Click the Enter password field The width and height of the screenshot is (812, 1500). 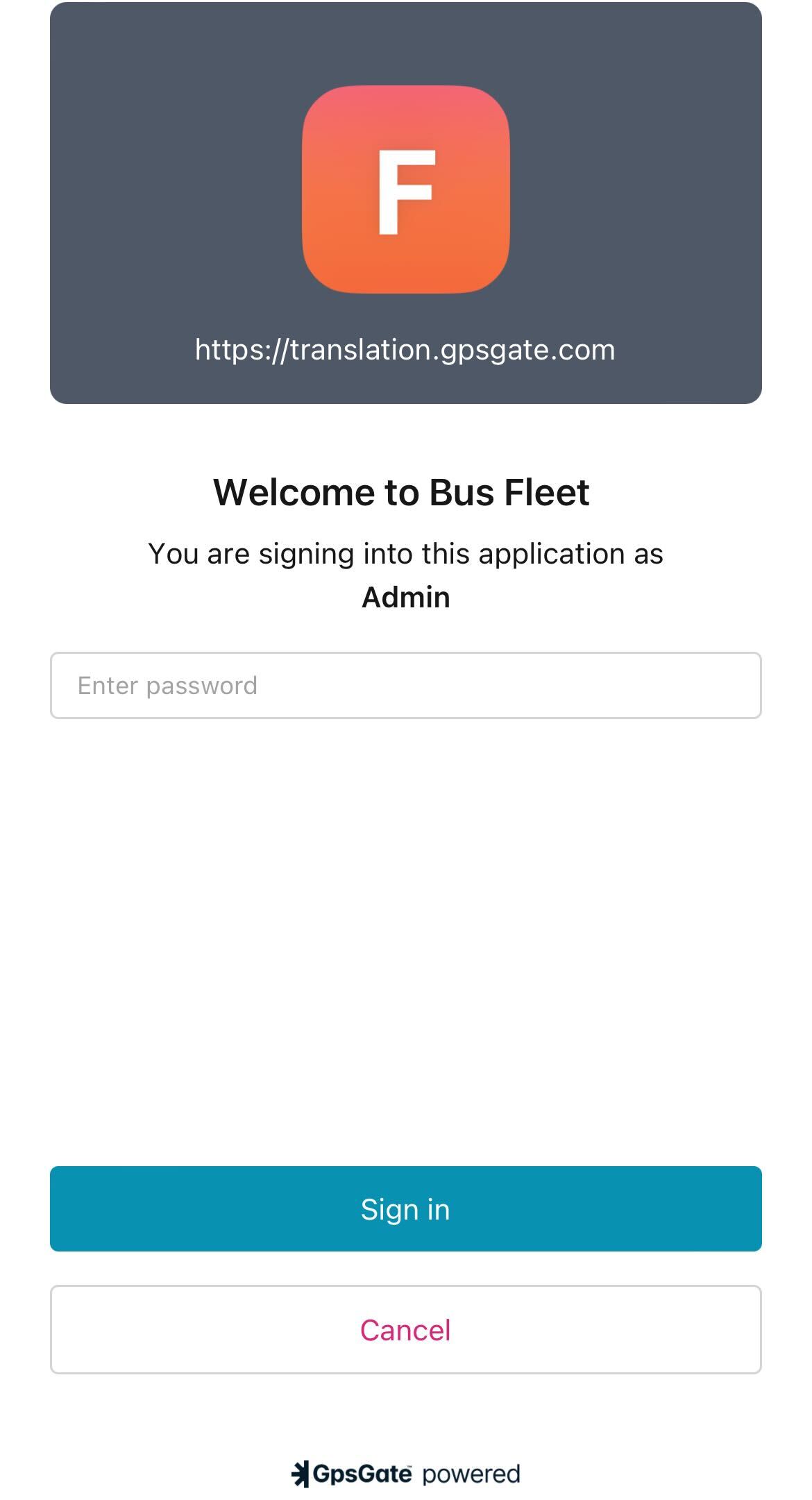point(406,684)
